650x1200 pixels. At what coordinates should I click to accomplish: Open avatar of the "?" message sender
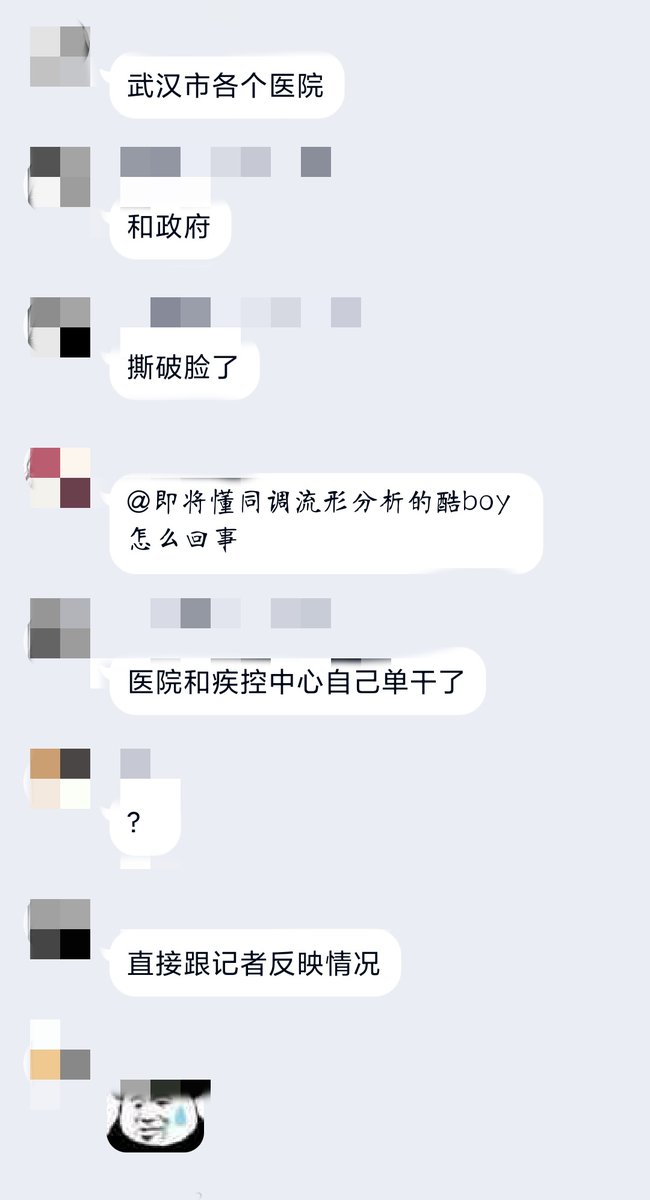[60, 778]
